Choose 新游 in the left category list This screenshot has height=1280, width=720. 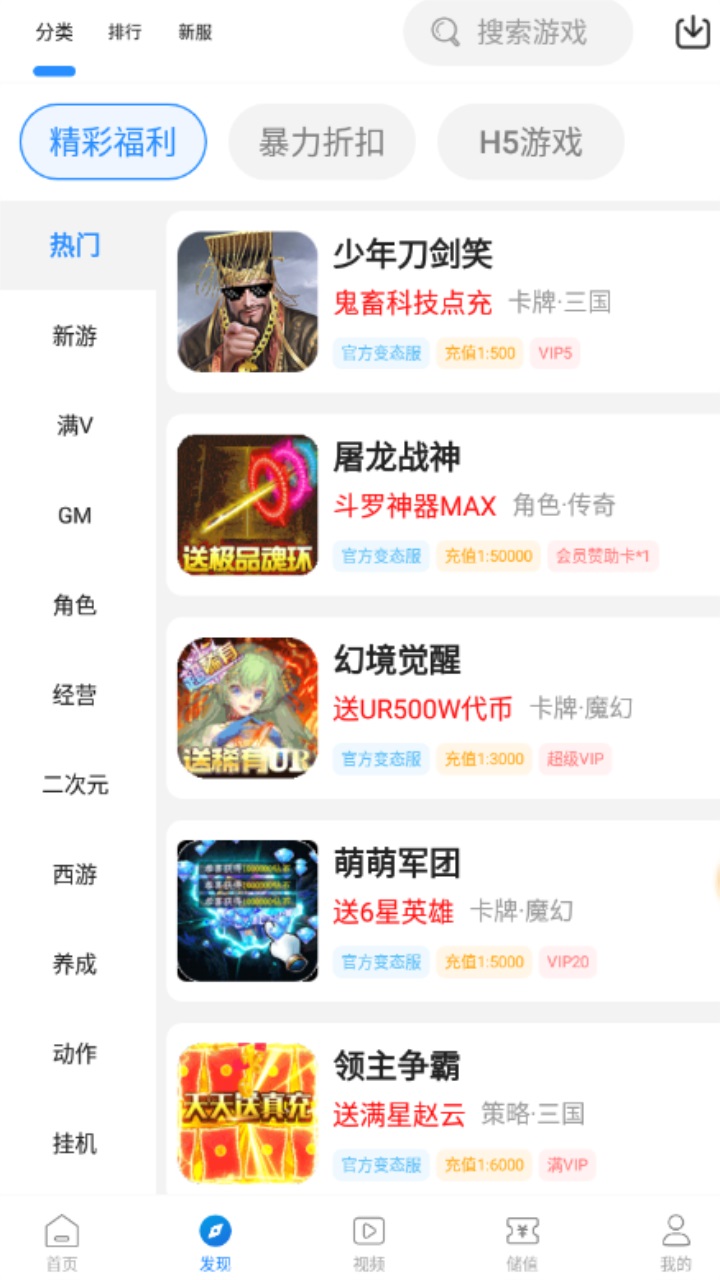pyautogui.click(x=74, y=337)
